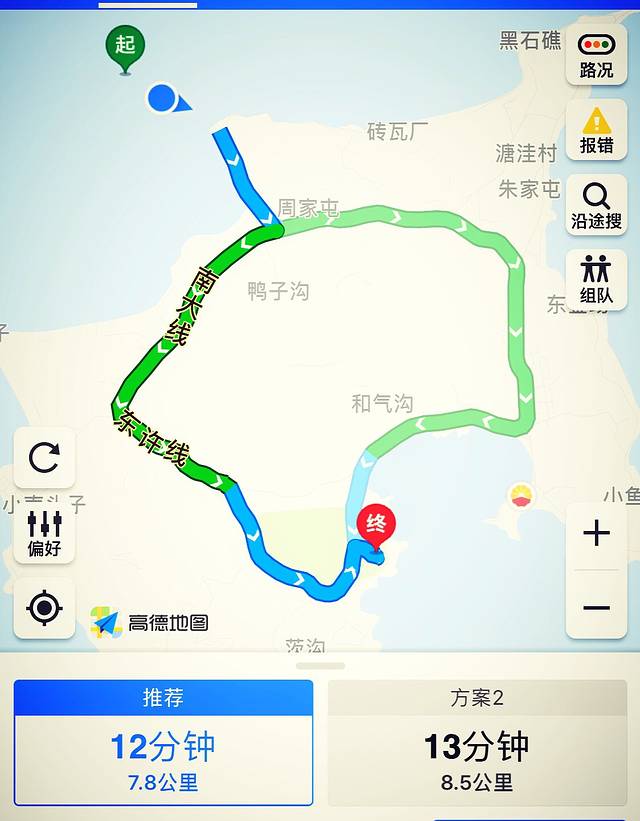640x821 pixels.
Task: Refresh the route planning
Action: click(44, 458)
